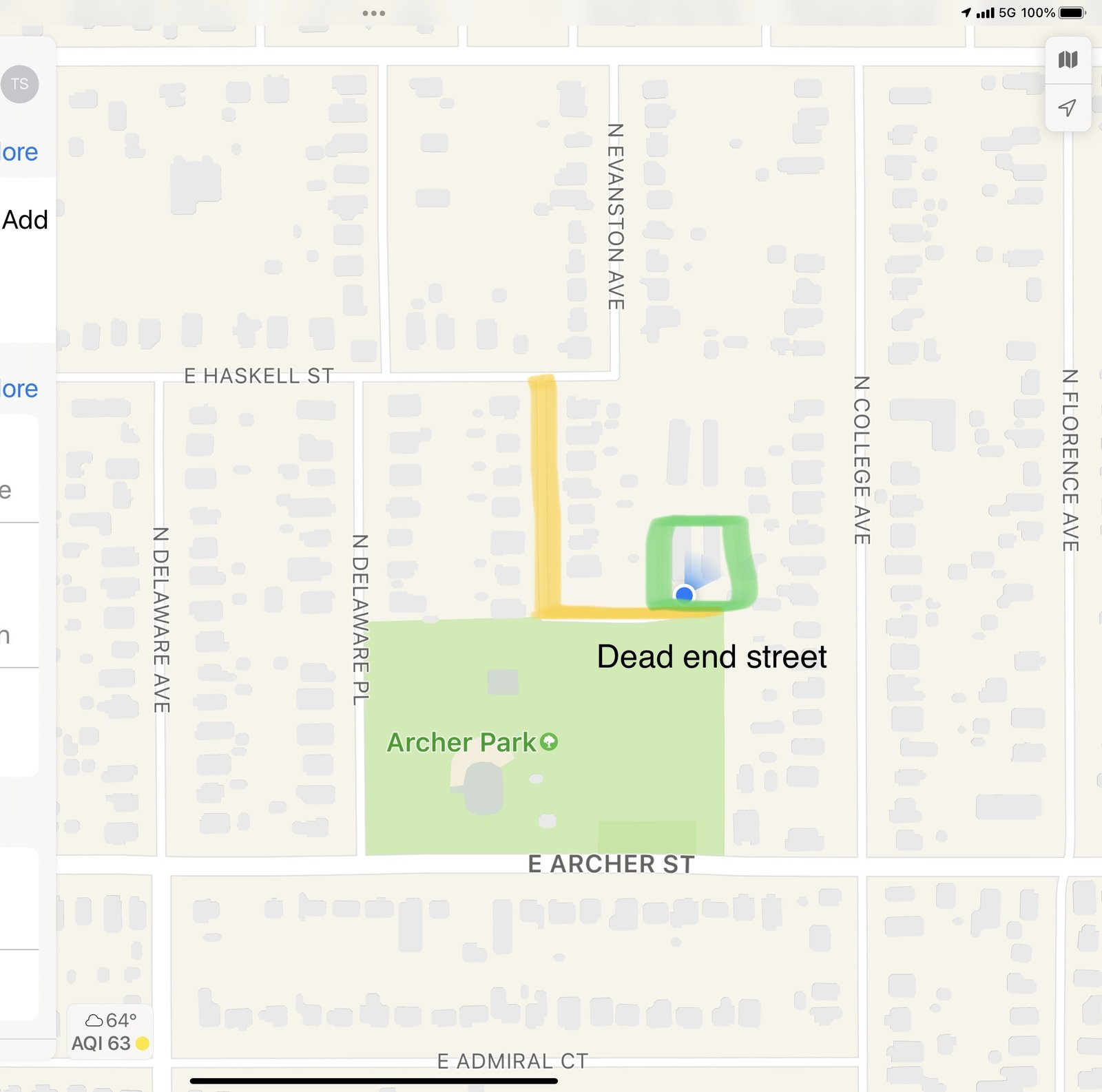Open the map mode chooser
Screen dimensions: 1102x1092
click(1068, 61)
